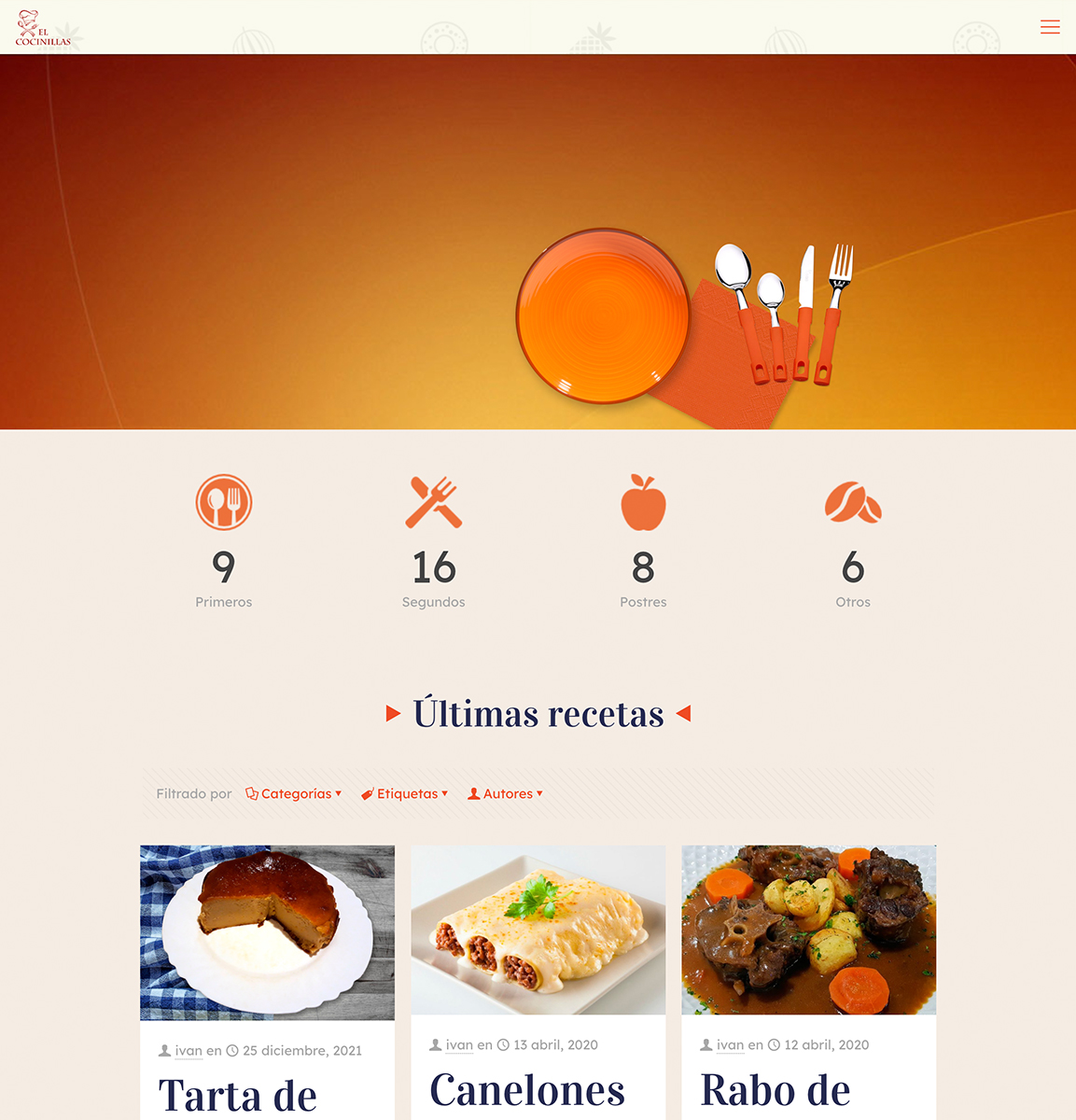Viewport: 1076px width, 1120px height.
Task: Open the Canelones recipe title
Action: pos(527,1090)
